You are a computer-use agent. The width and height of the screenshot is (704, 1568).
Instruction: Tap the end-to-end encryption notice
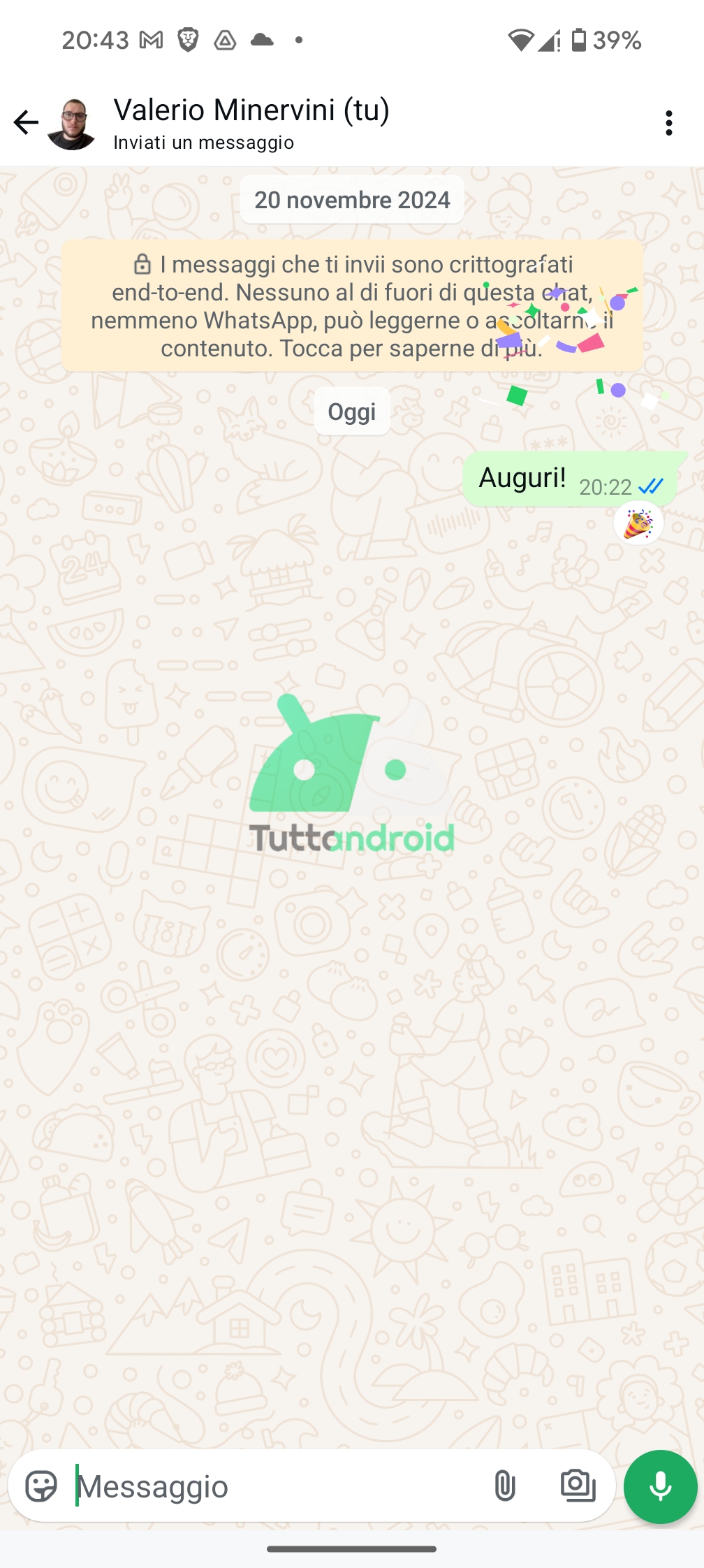click(352, 306)
